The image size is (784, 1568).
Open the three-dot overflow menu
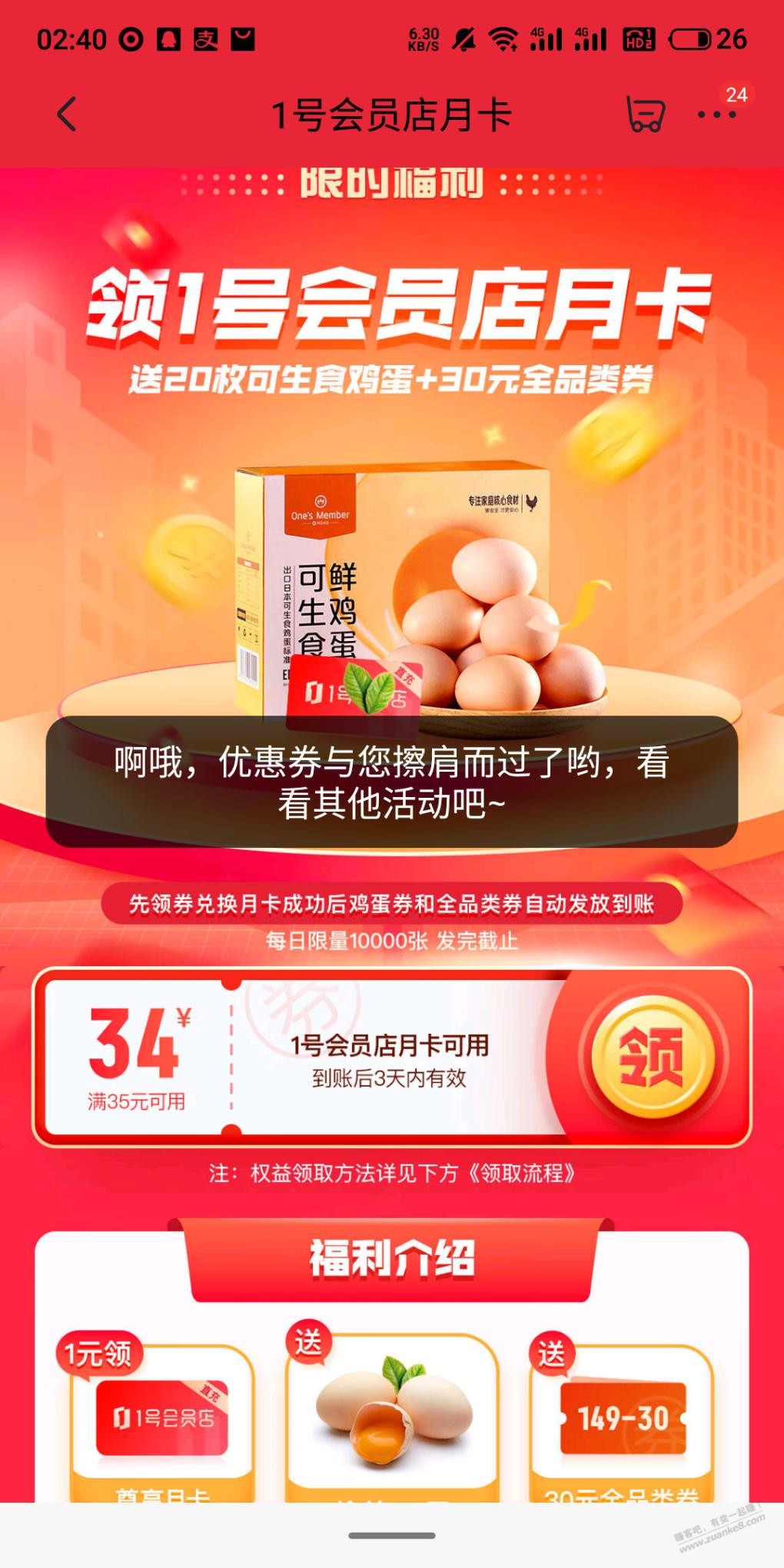[x=716, y=115]
